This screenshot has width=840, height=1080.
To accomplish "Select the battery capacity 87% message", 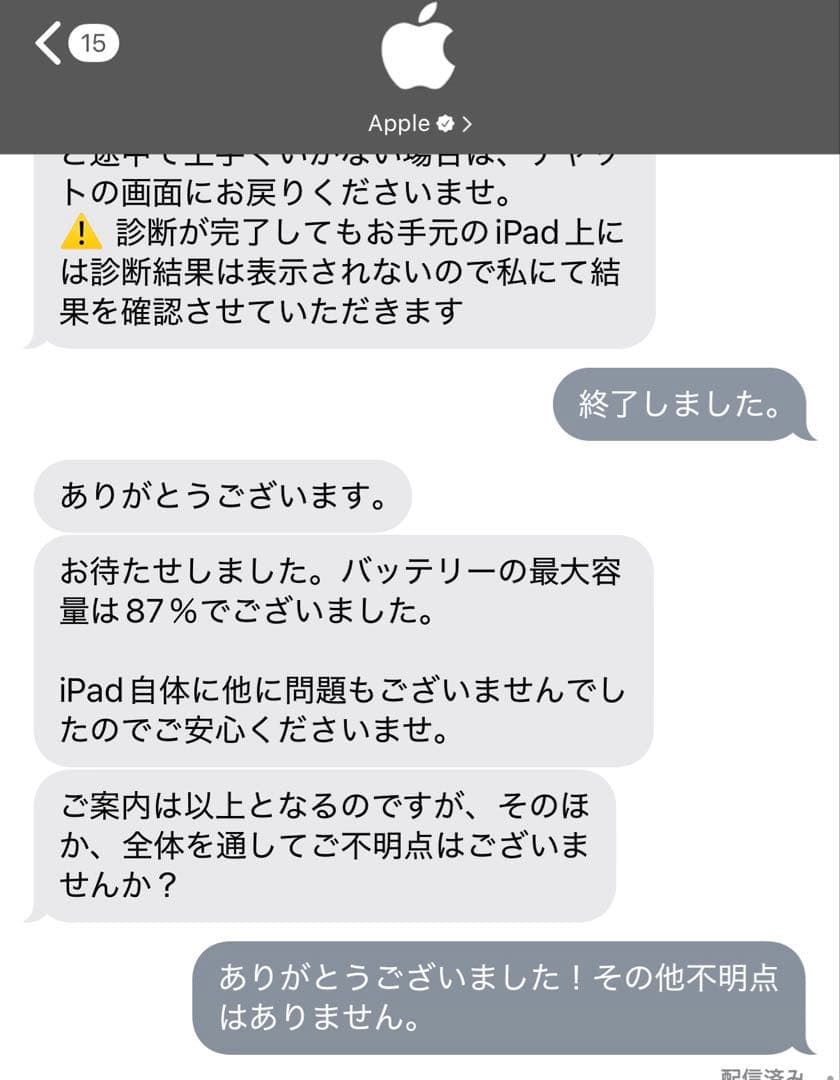I will click(x=345, y=645).
